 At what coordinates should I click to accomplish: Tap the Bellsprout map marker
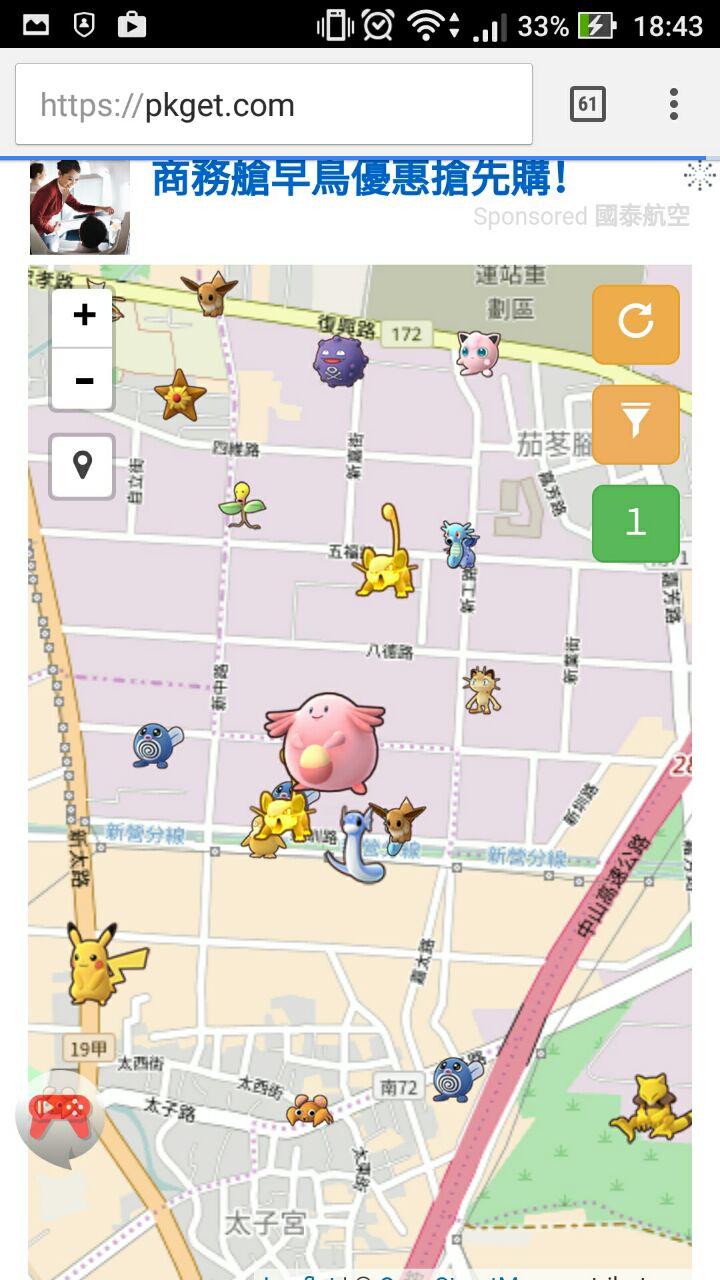tap(241, 506)
